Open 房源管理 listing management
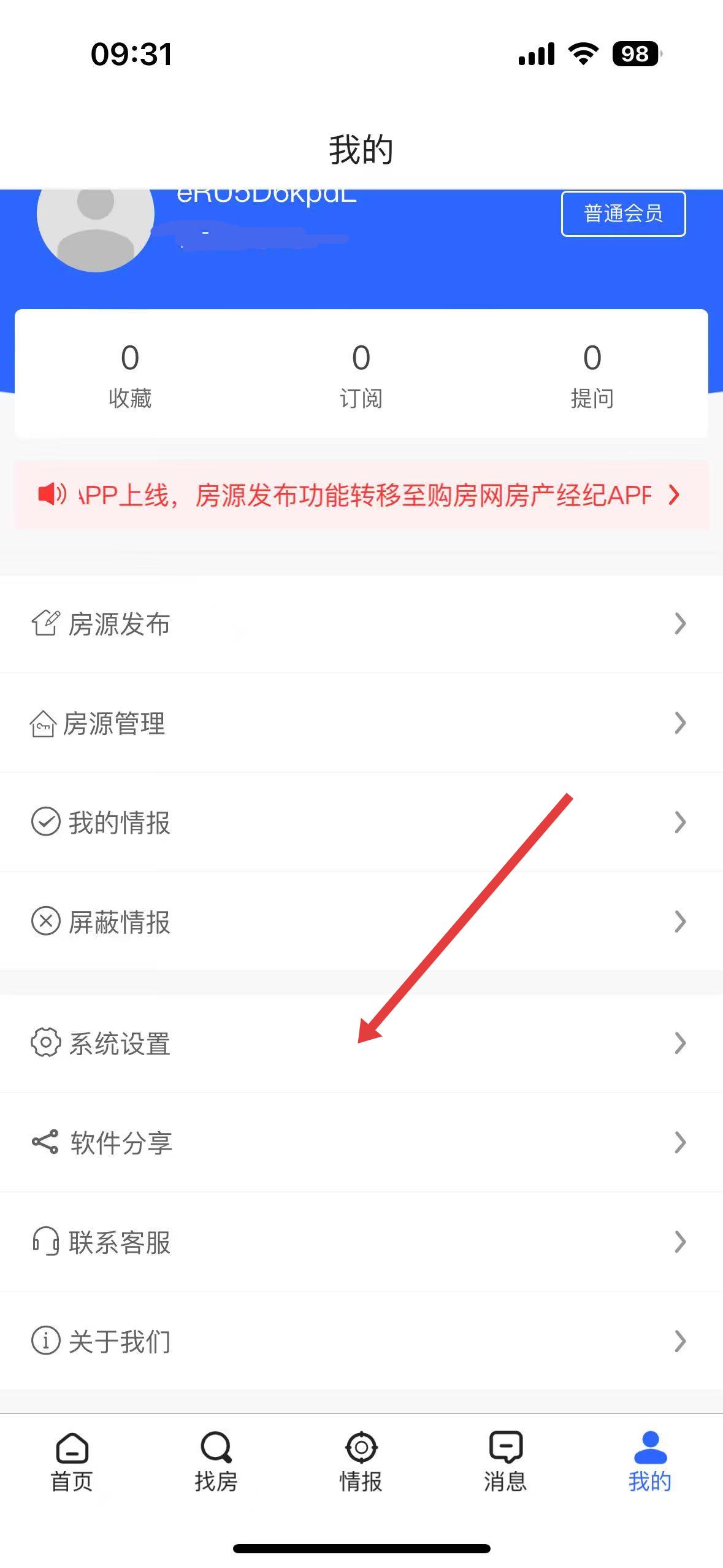The width and height of the screenshot is (723, 1568). pos(361,723)
